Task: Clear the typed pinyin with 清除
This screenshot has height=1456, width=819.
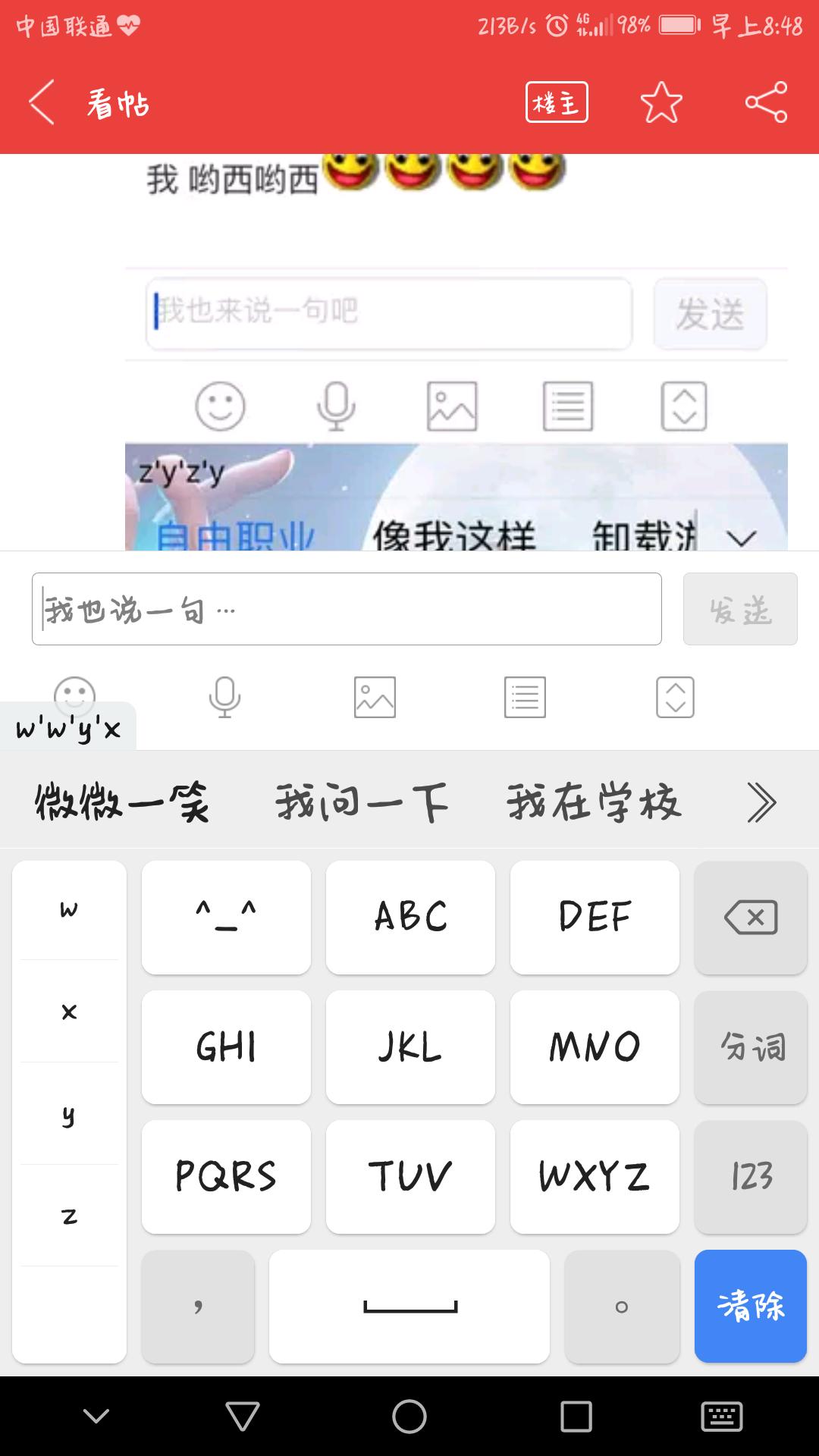Action: click(x=751, y=1306)
